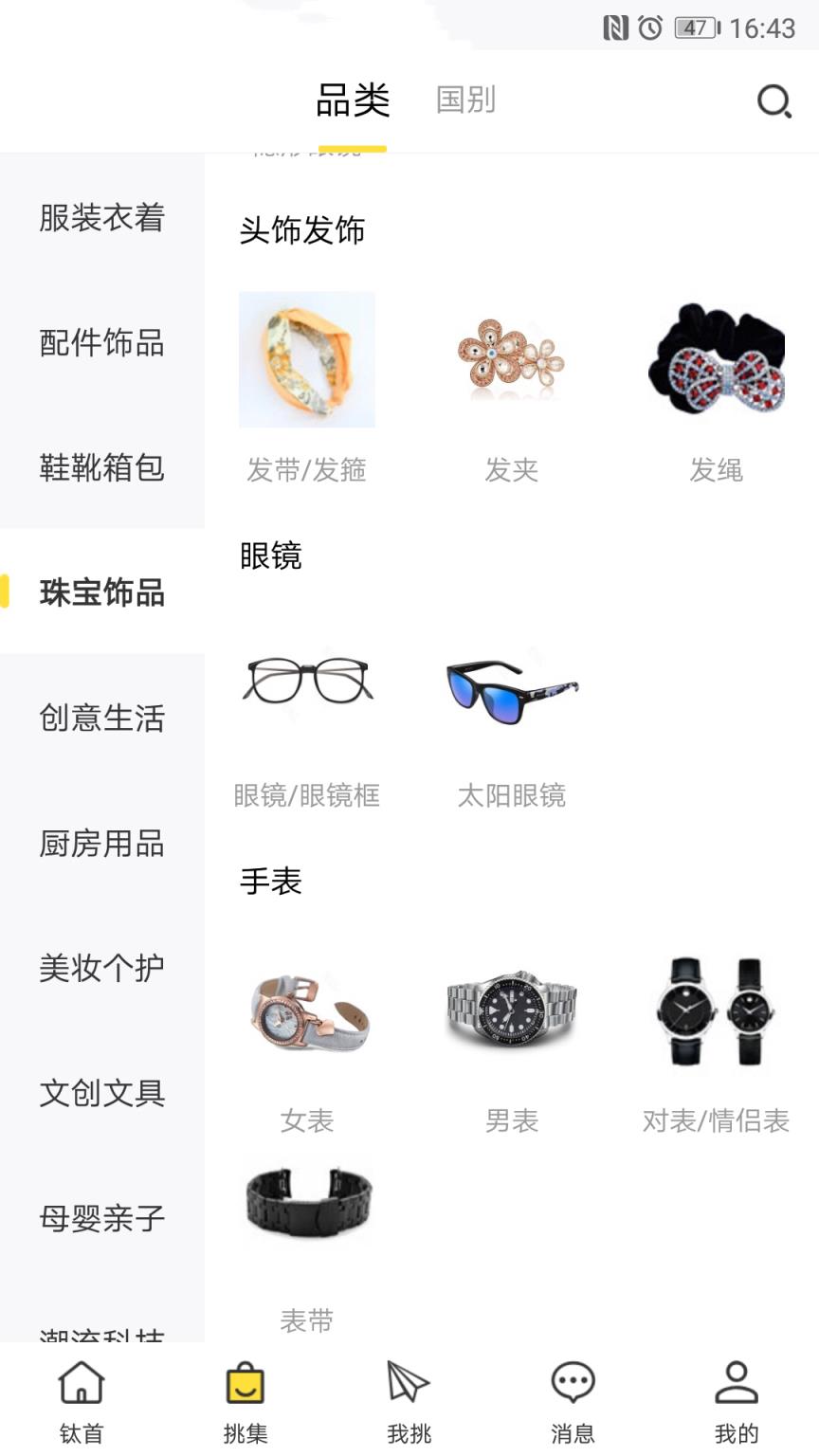Stay on the 品类 tab
Image resolution: width=819 pixels, height=1456 pixels.
pyautogui.click(x=355, y=99)
